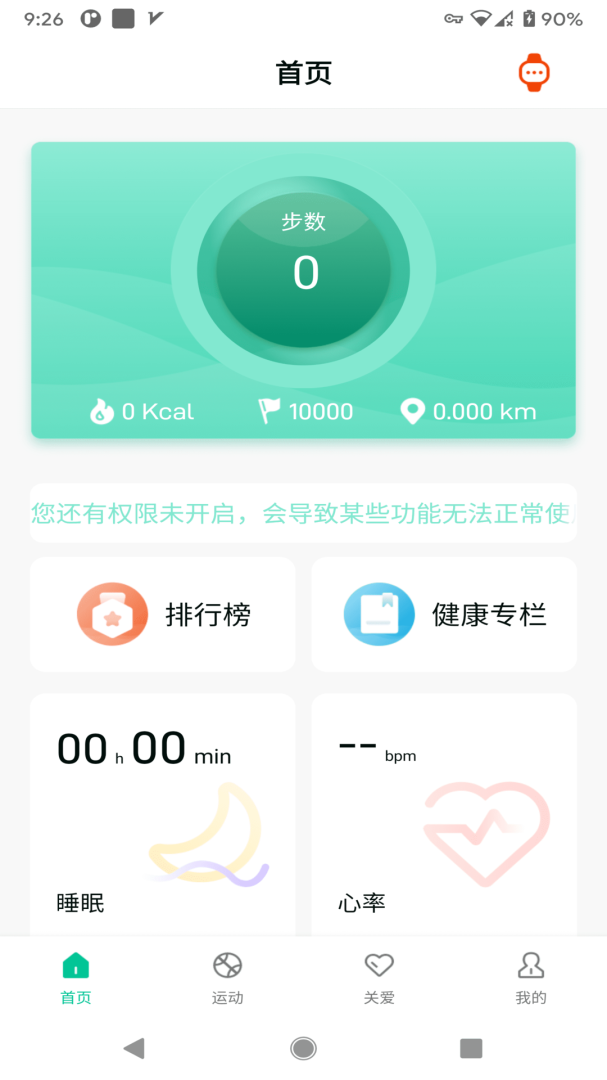Open the 步数 step count card
Viewport: 607px width, 1080px height.
click(304, 272)
